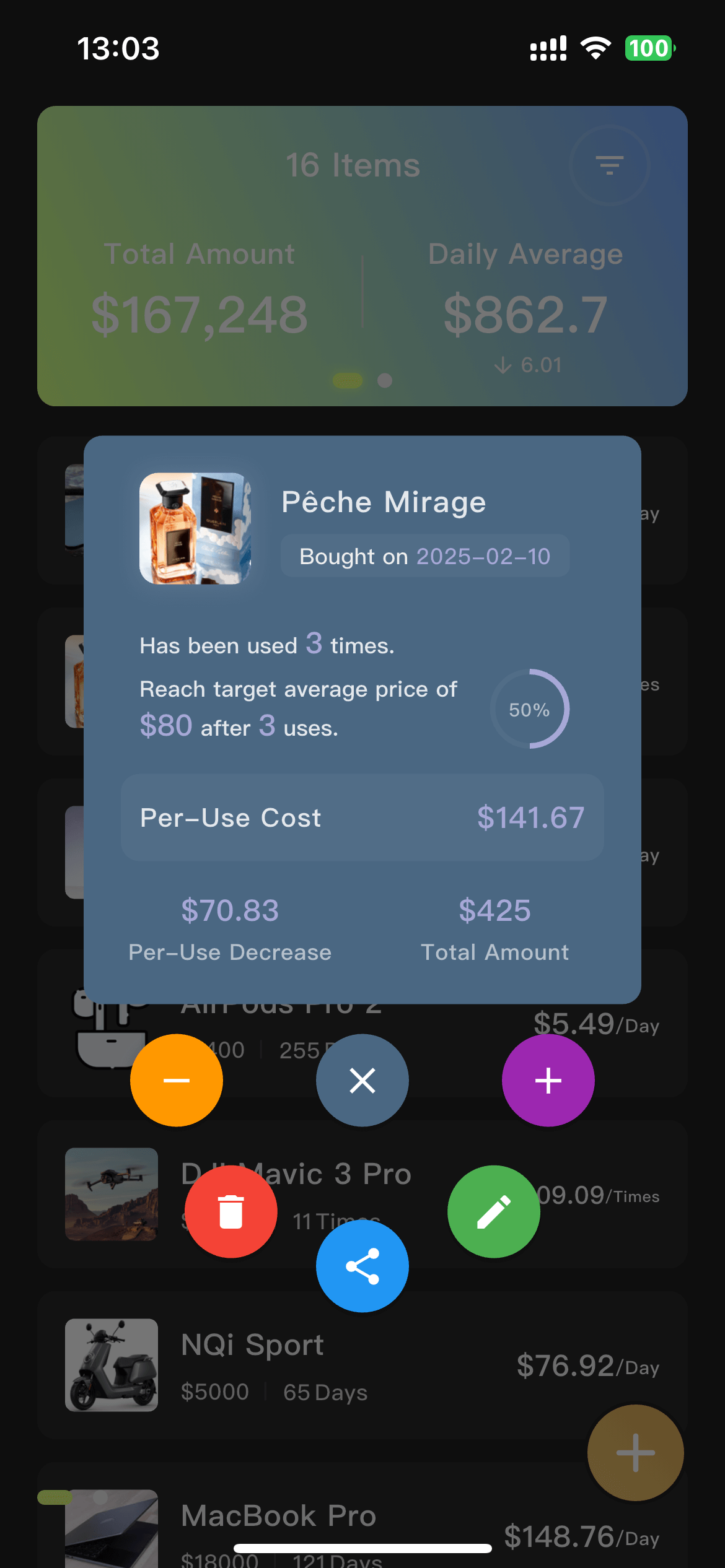Tap the purchase date 2025-02-10
Screen dimensions: 725x1568
click(482, 556)
